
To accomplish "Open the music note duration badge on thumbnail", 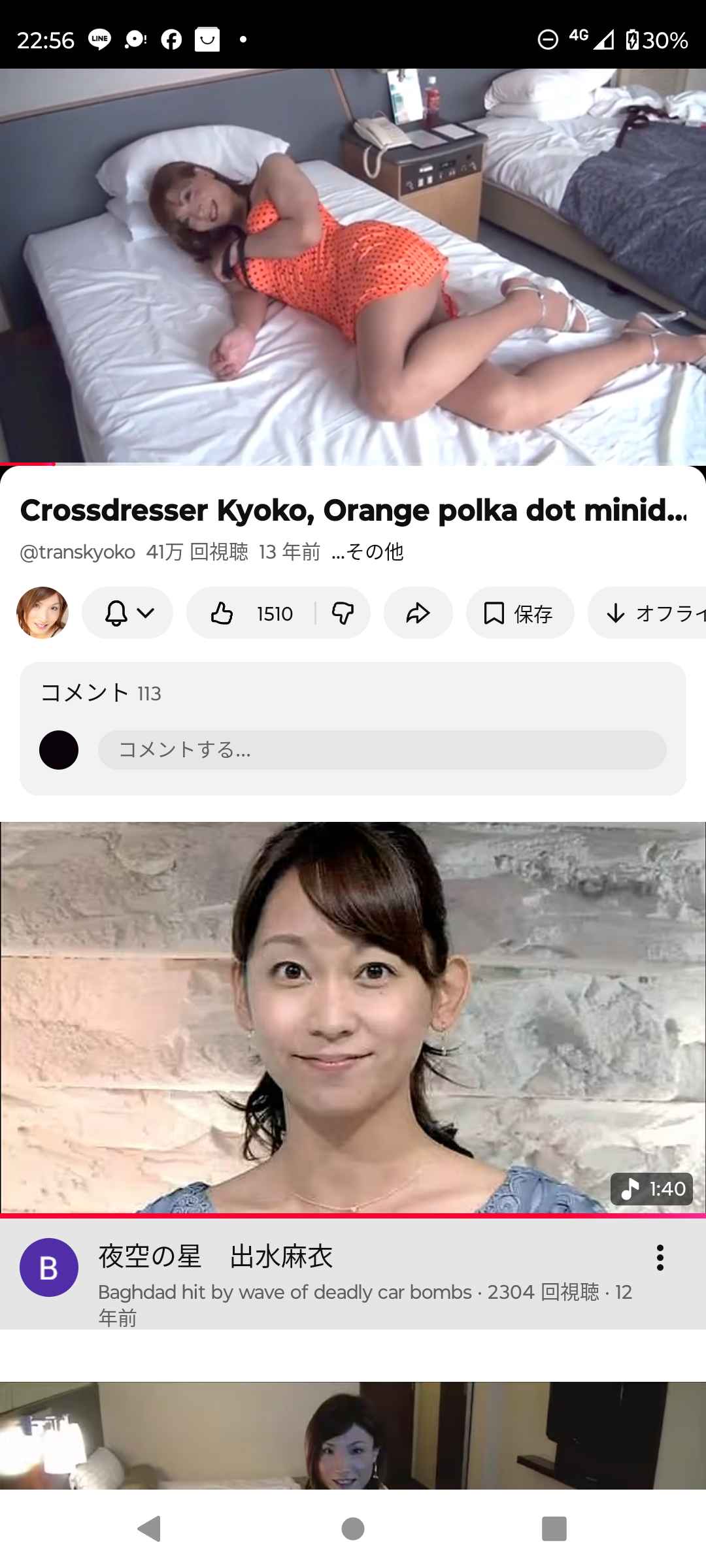I will point(651,1189).
